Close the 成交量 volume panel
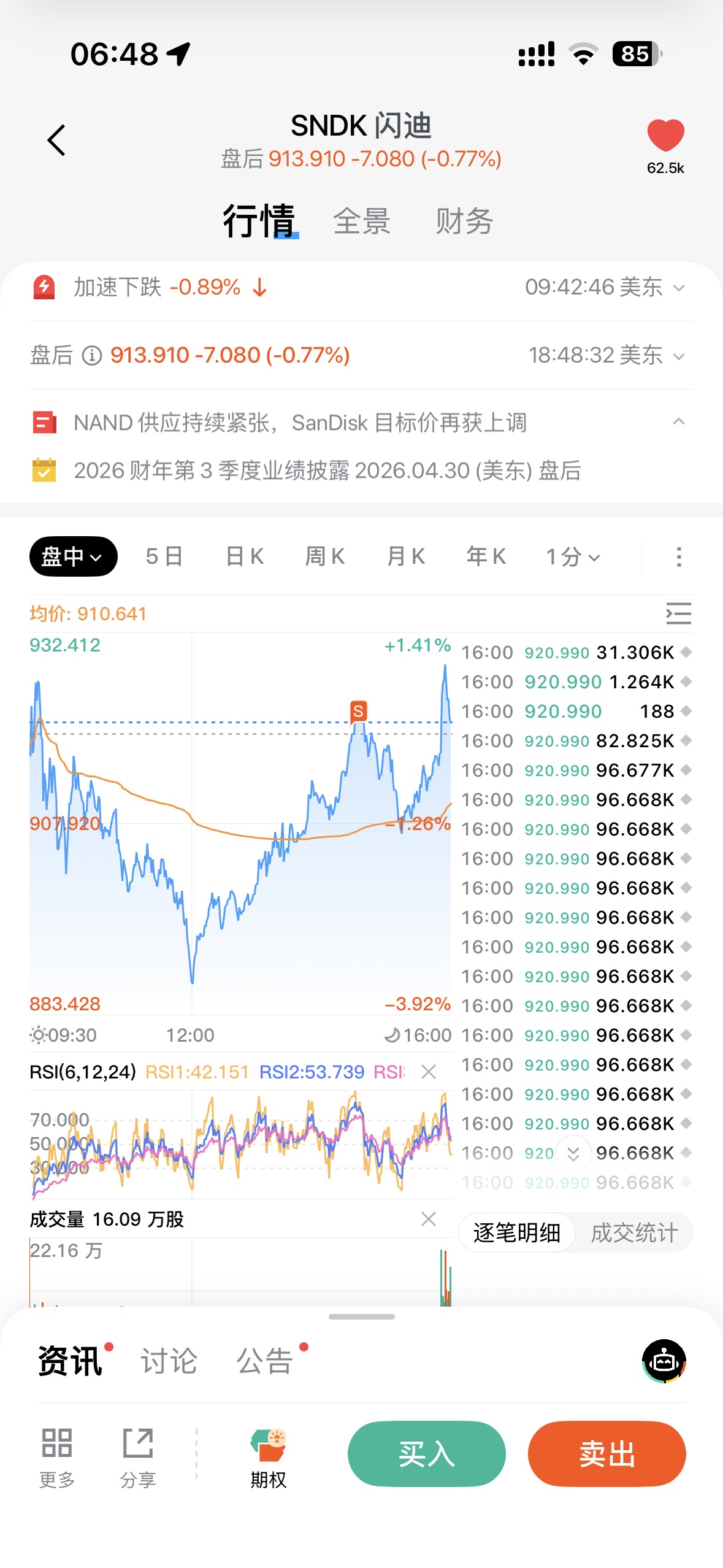The height and width of the screenshot is (1568, 723). coord(429,1219)
